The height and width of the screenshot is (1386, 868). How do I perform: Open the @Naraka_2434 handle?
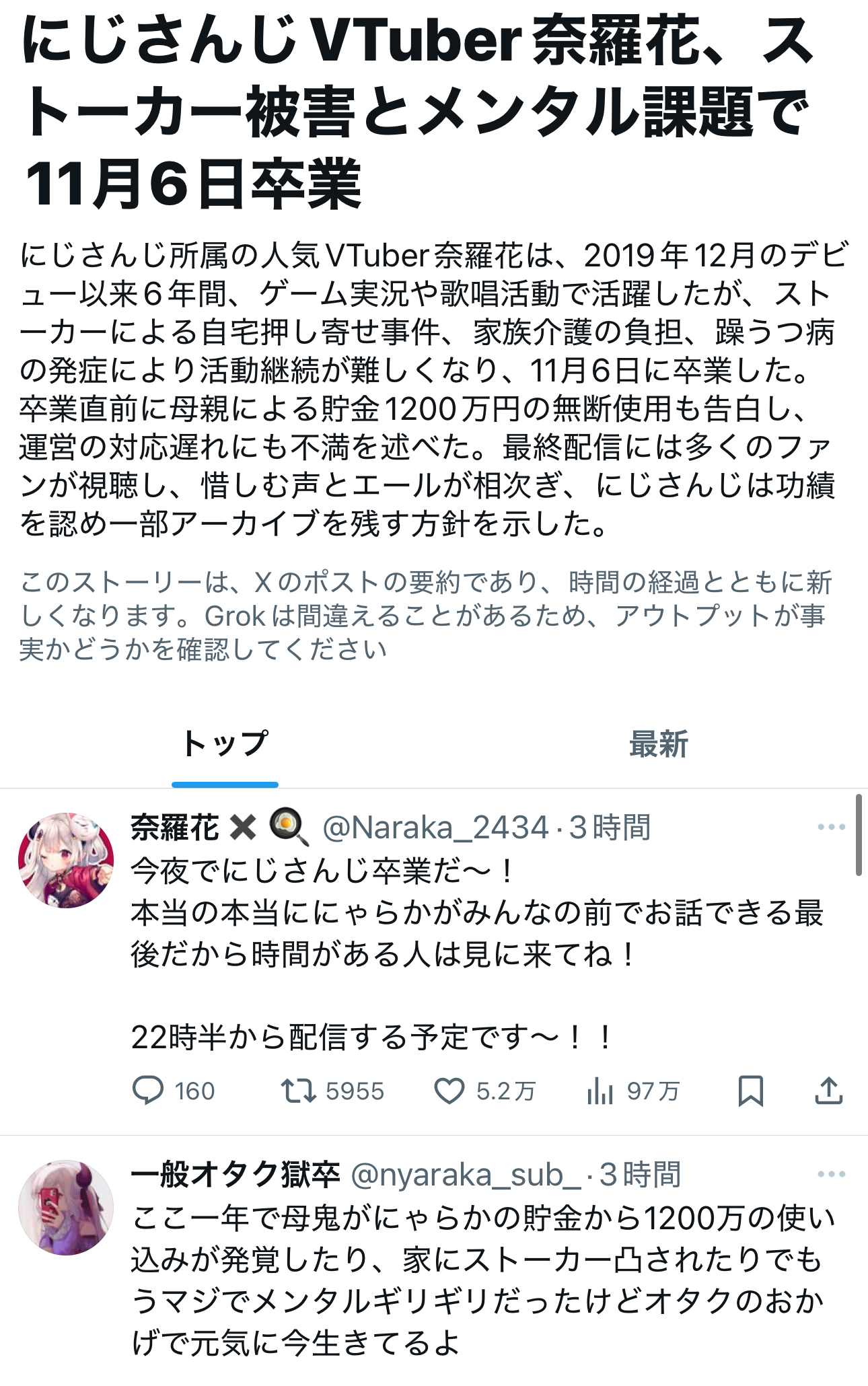click(435, 828)
